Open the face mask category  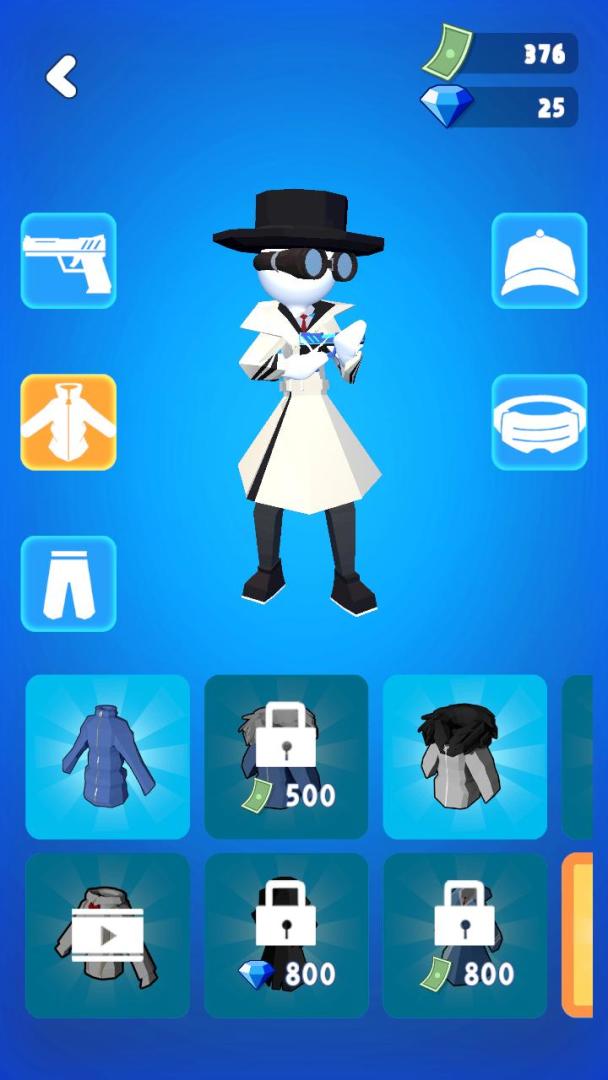tap(539, 422)
